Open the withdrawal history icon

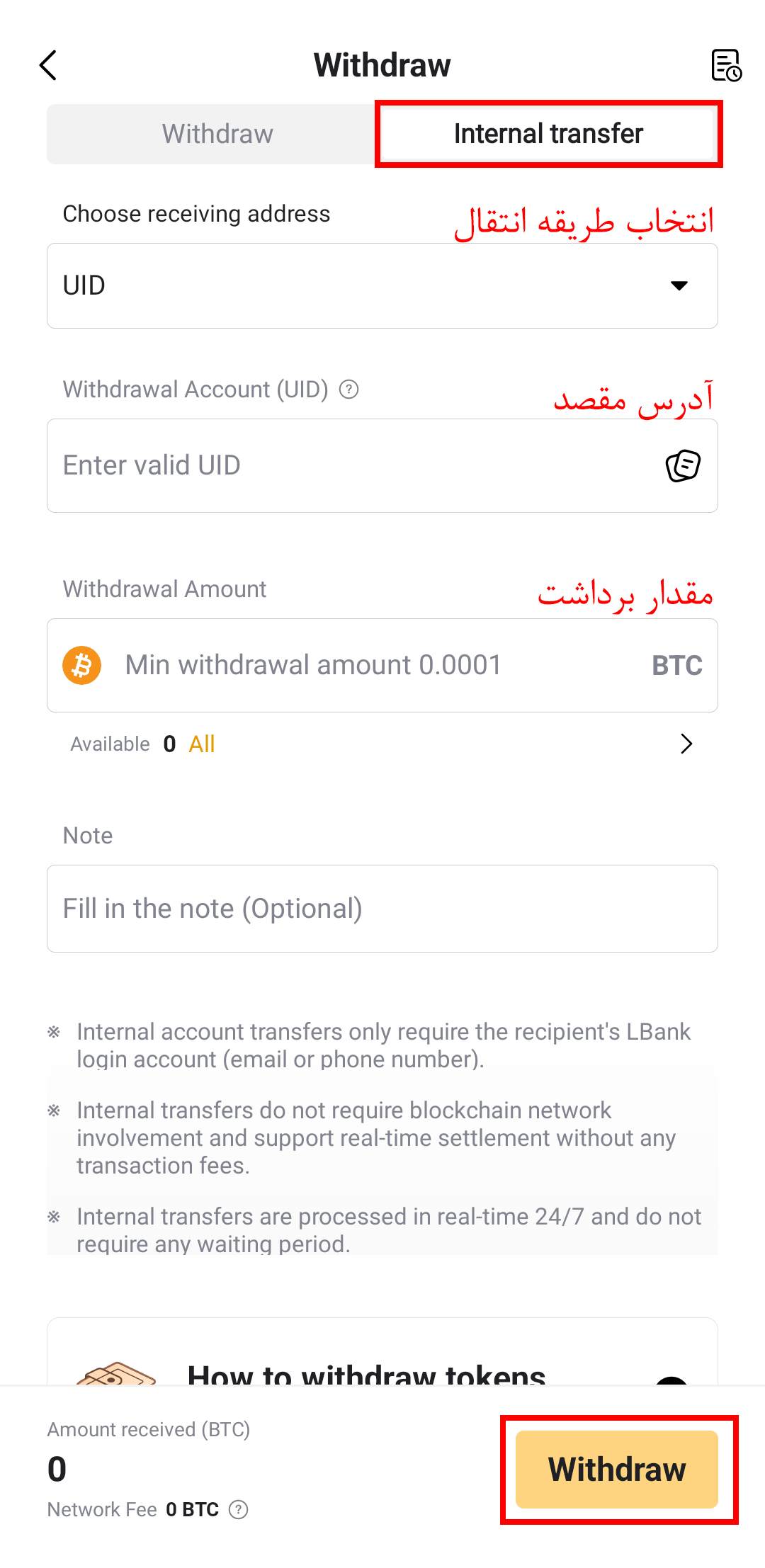click(726, 65)
